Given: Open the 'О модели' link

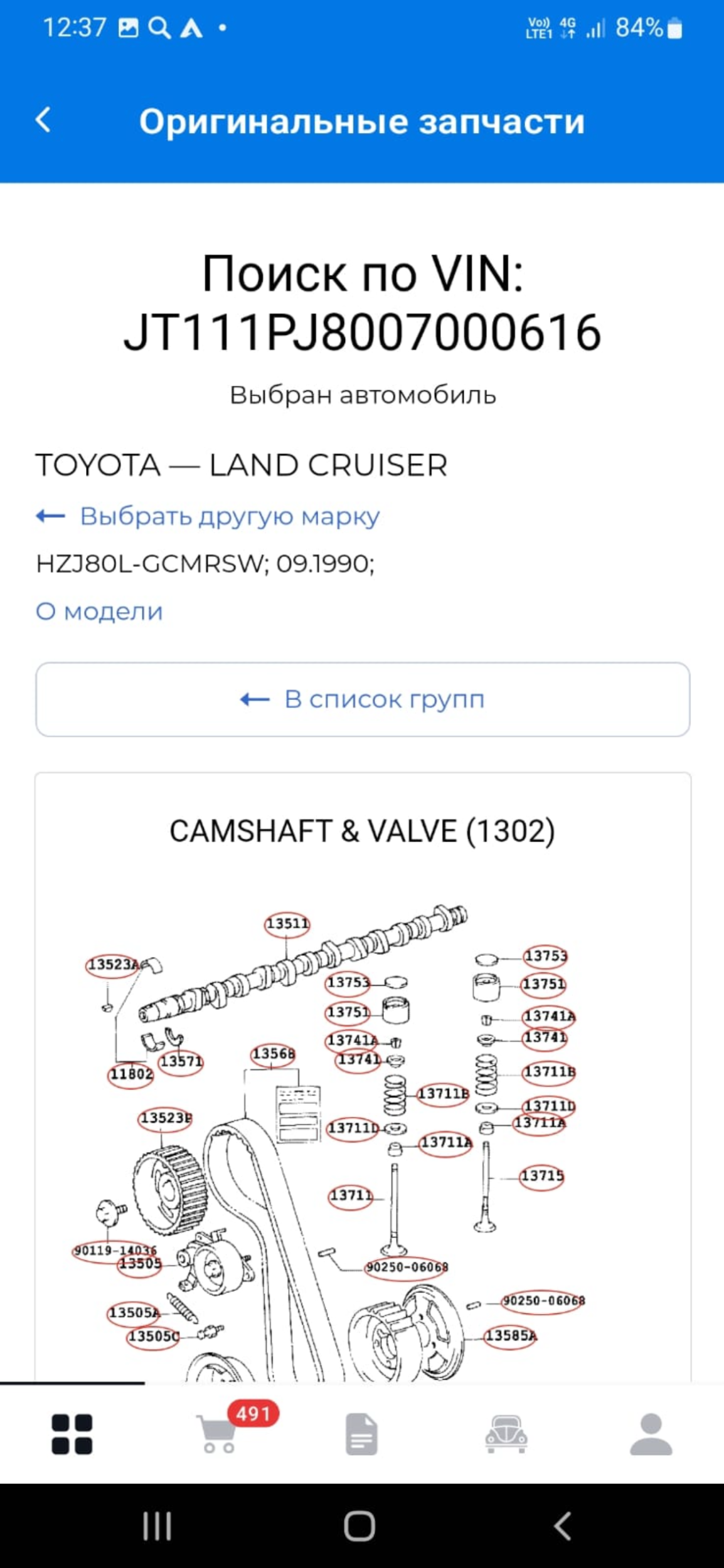Looking at the screenshot, I should 99,611.
